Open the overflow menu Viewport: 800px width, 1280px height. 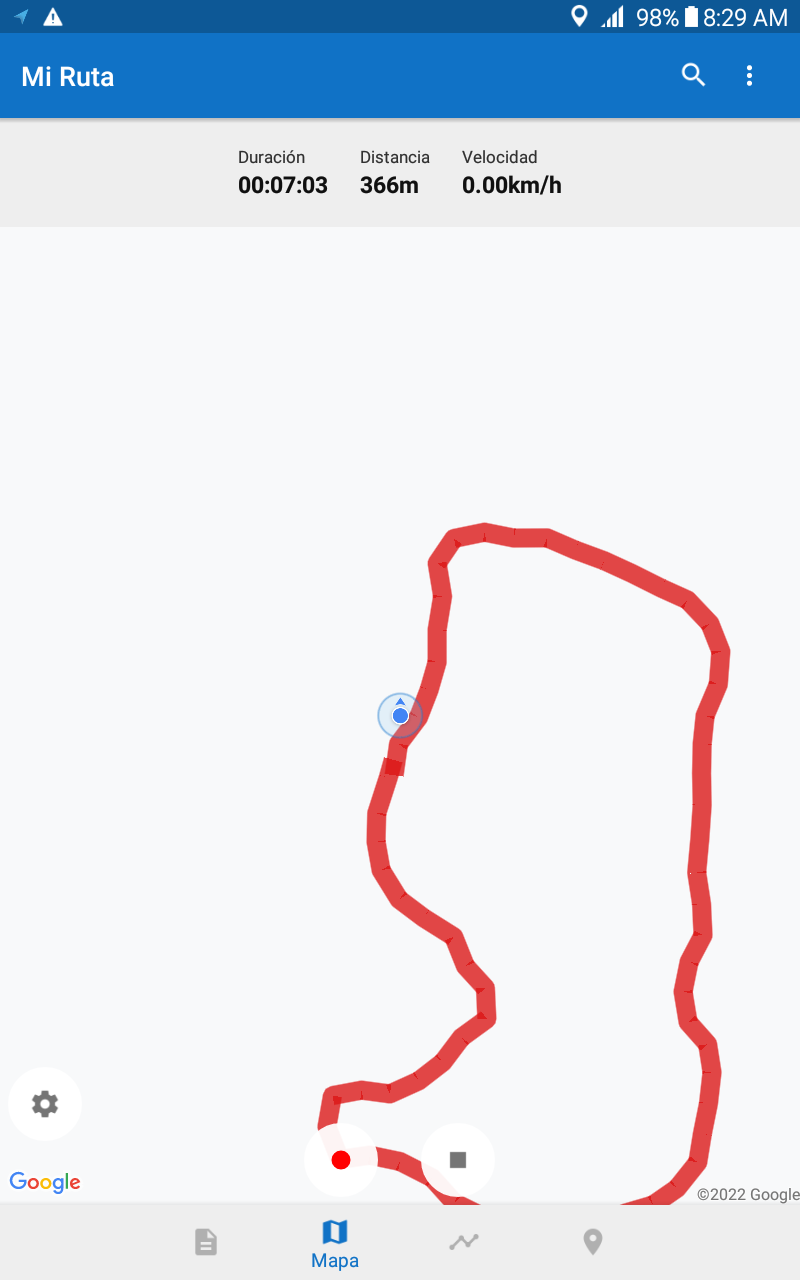[x=749, y=75]
